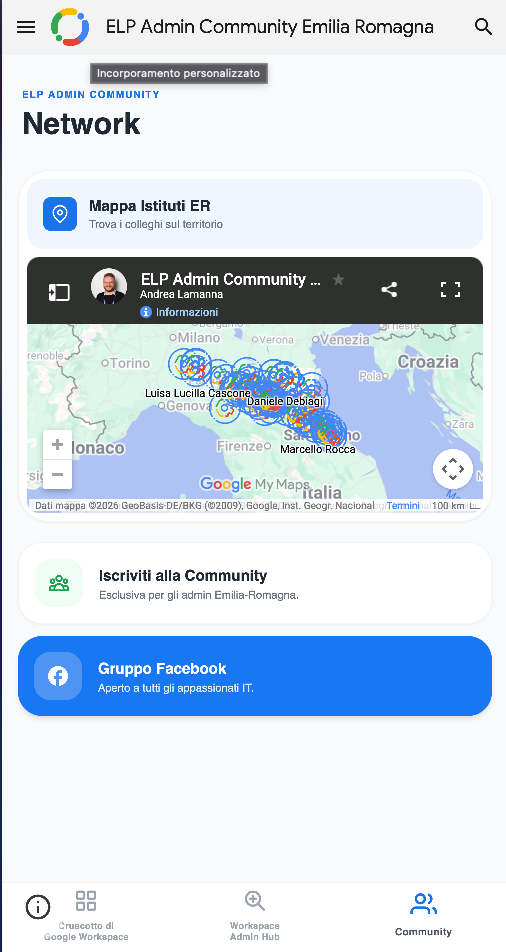Screen dimensions: 506x952
Task: Open Iscriviti alla Community card
Action: [255, 583]
